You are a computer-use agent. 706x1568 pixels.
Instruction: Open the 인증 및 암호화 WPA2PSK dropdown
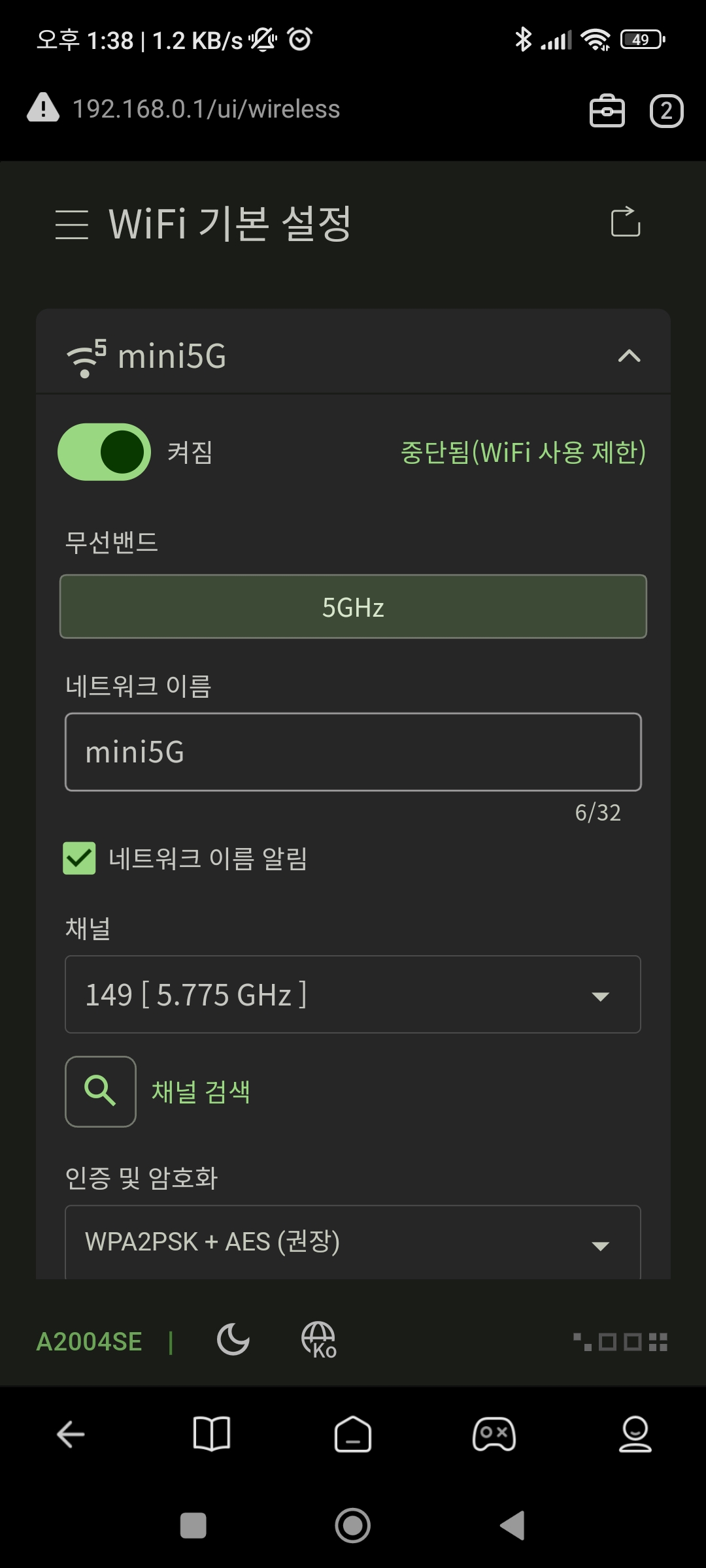(353, 1242)
